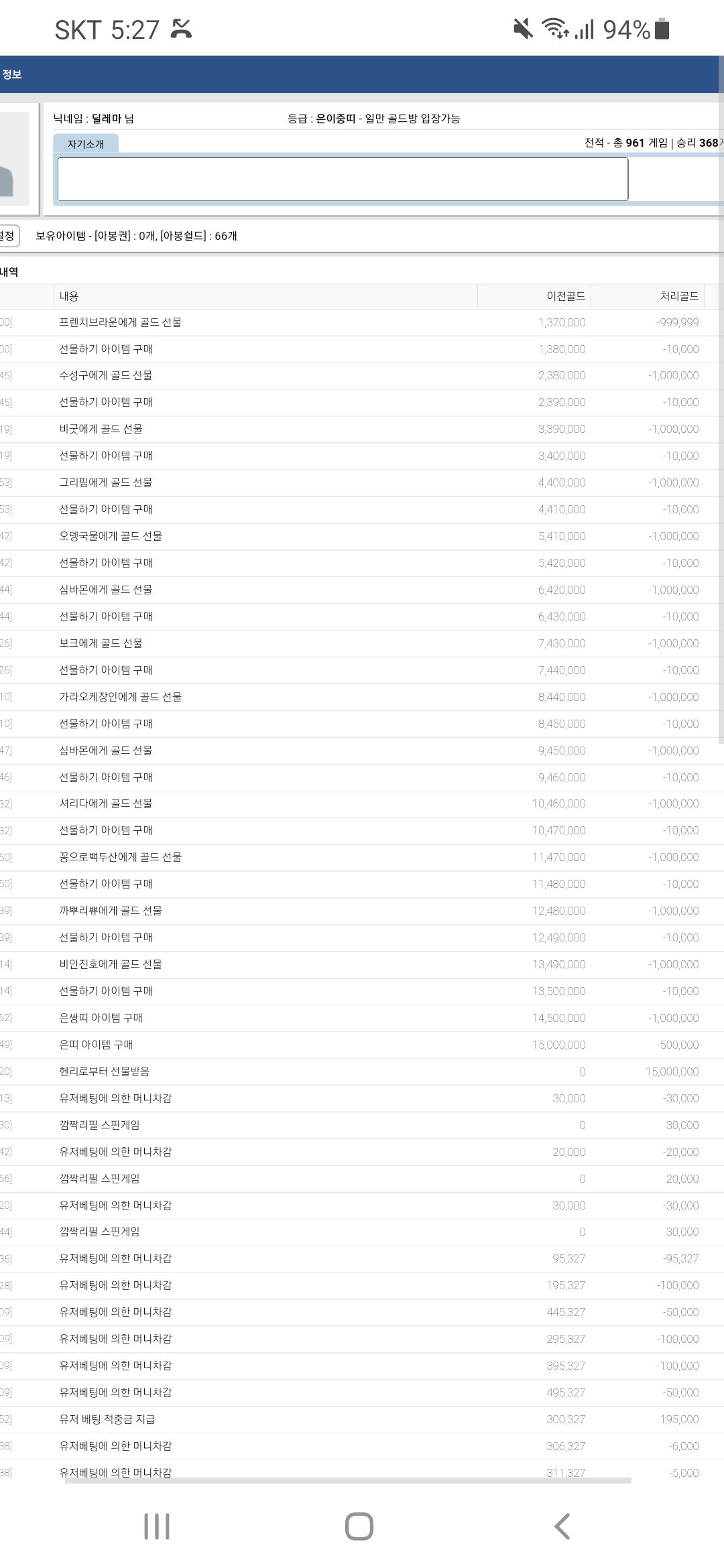
Task: Go back with the system back button
Action: 562,1526
